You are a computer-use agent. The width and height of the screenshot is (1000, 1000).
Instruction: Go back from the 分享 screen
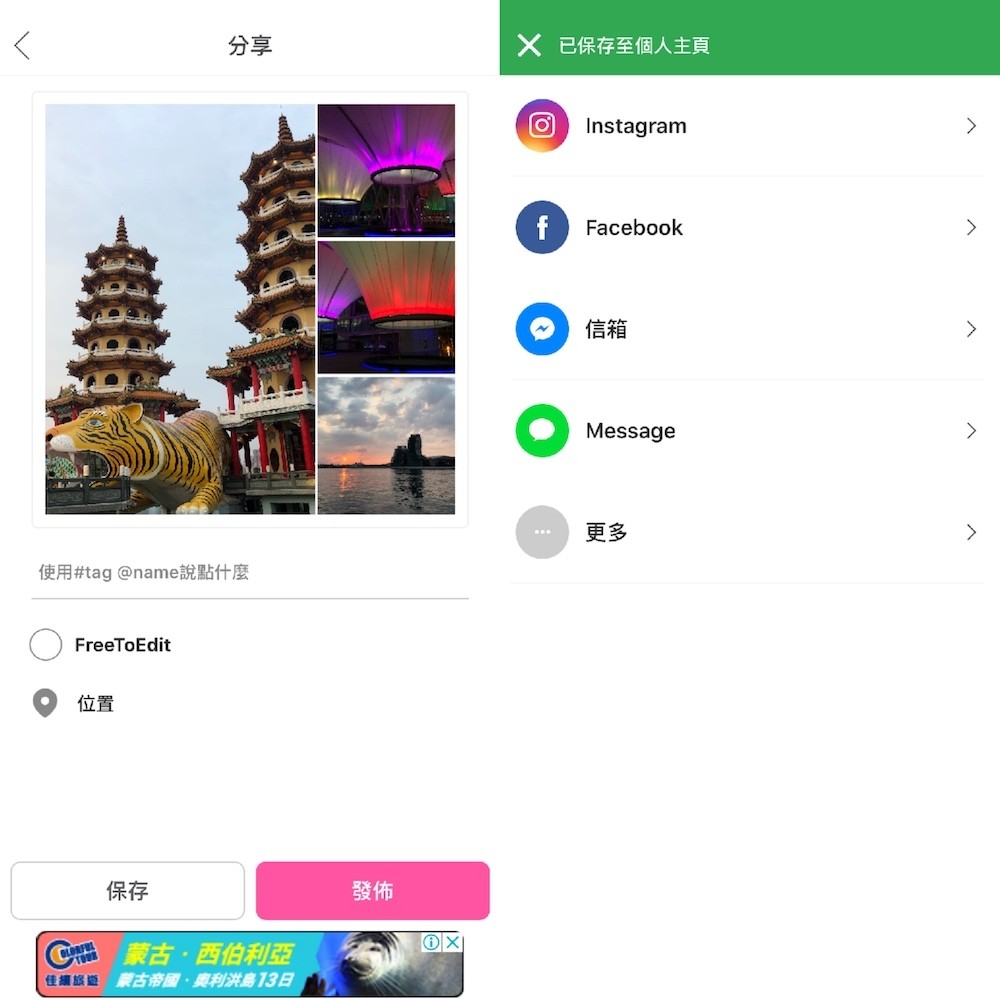22,45
